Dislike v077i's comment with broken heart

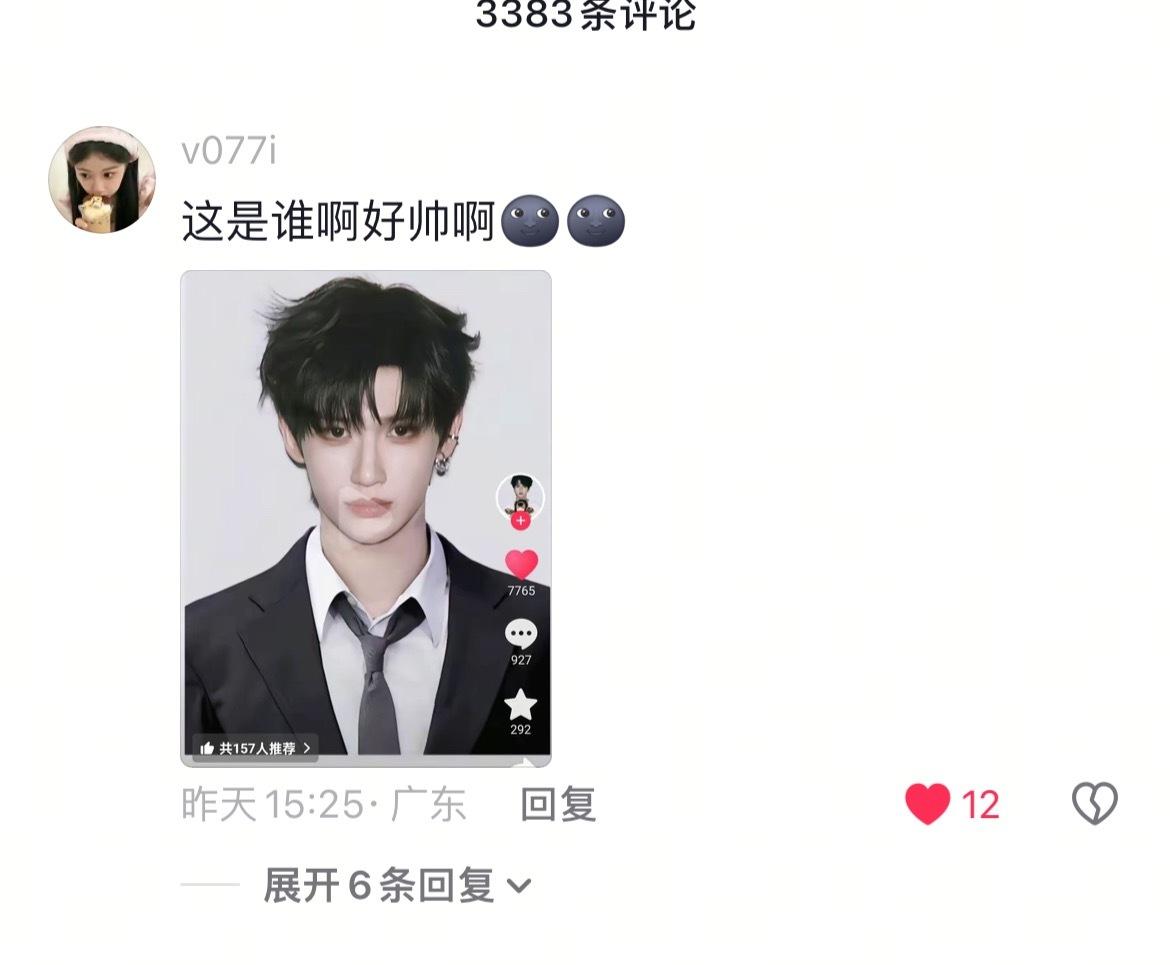tap(1094, 804)
